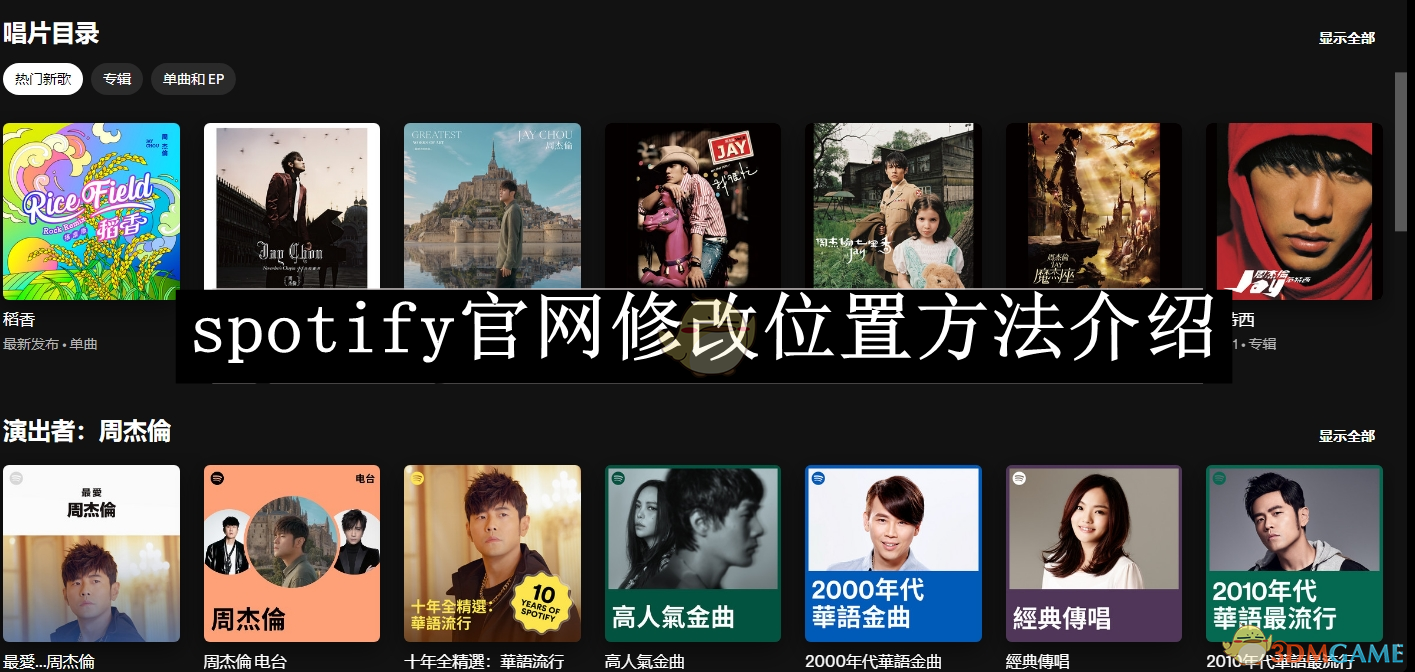Select the 热门新歌 filter chip
The height and width of the screenshot is (672, 1415).
pyautogui.click(x=43, y=79)
